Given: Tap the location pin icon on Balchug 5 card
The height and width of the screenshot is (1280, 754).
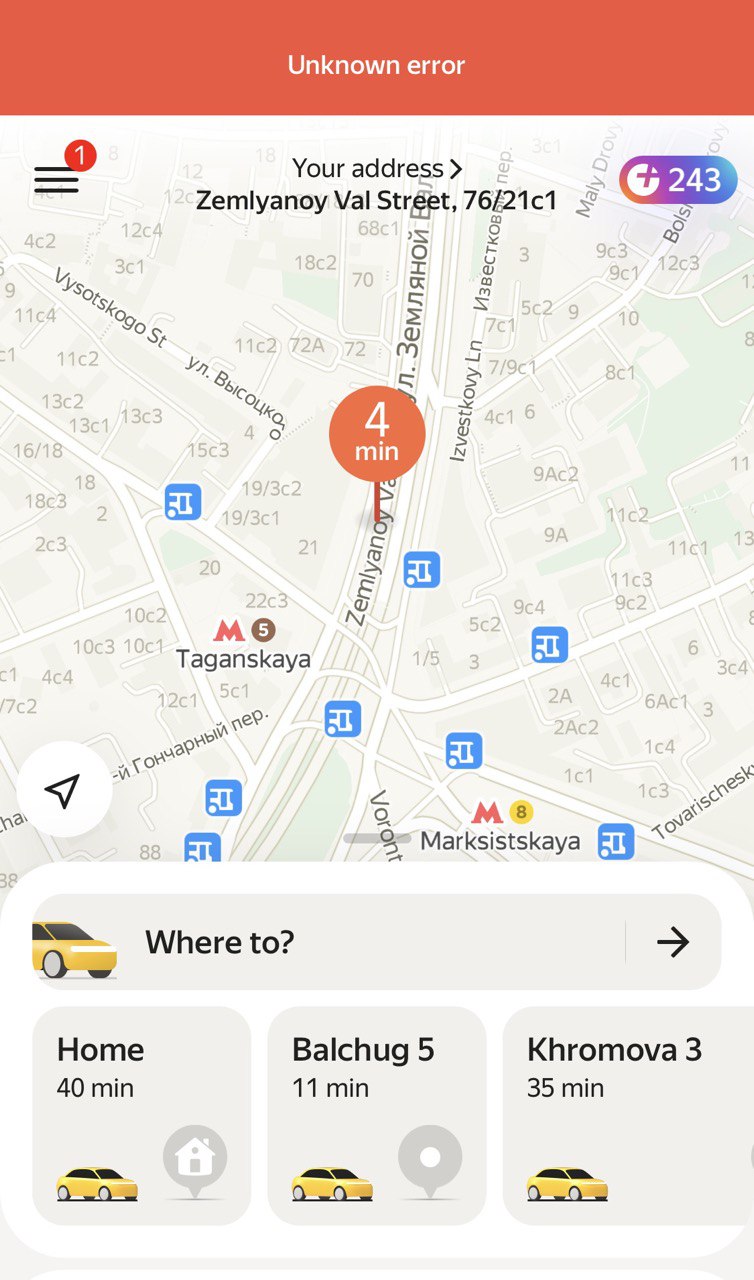Looking at the screenshot, I should [430, 1158].
